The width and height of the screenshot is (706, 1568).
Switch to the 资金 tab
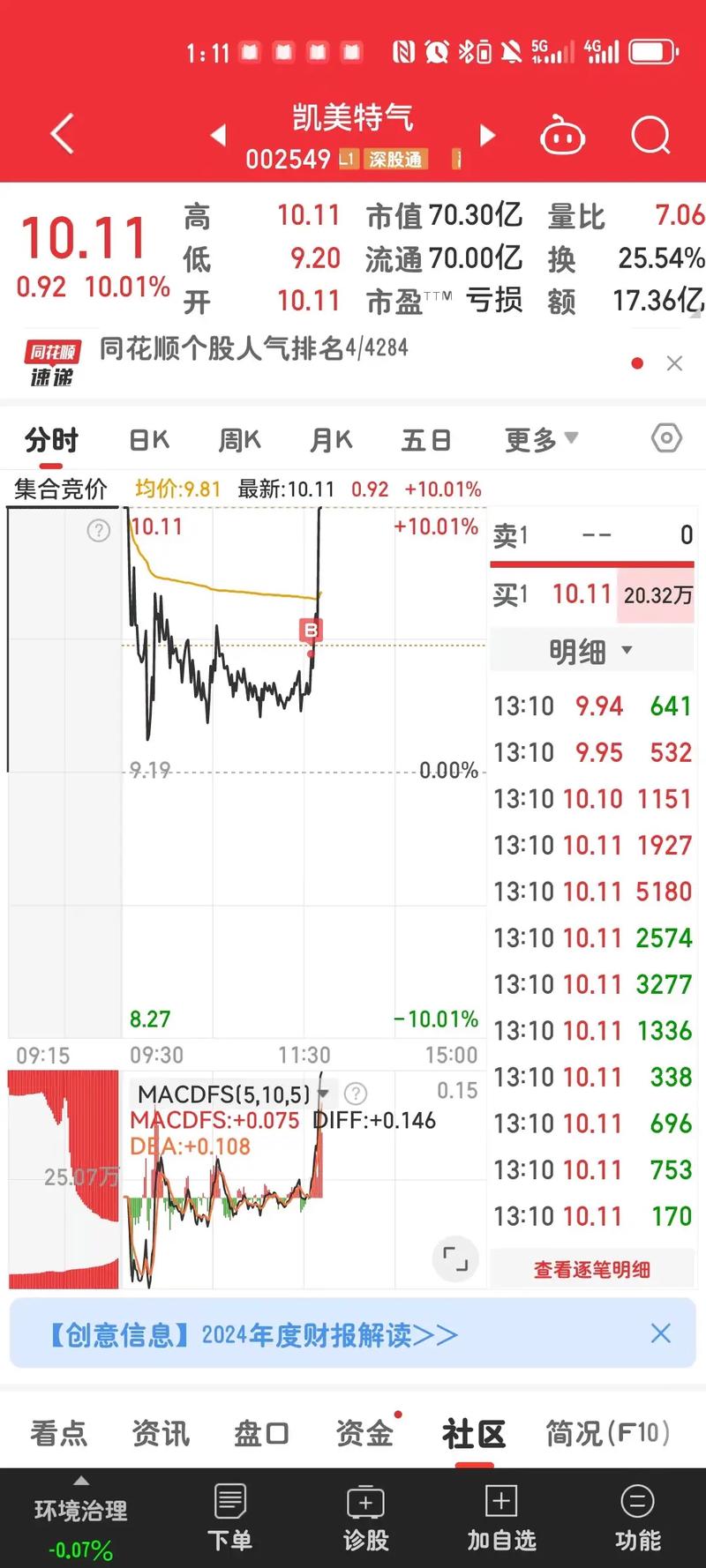pyautogui.click(x=364, y=1433)
